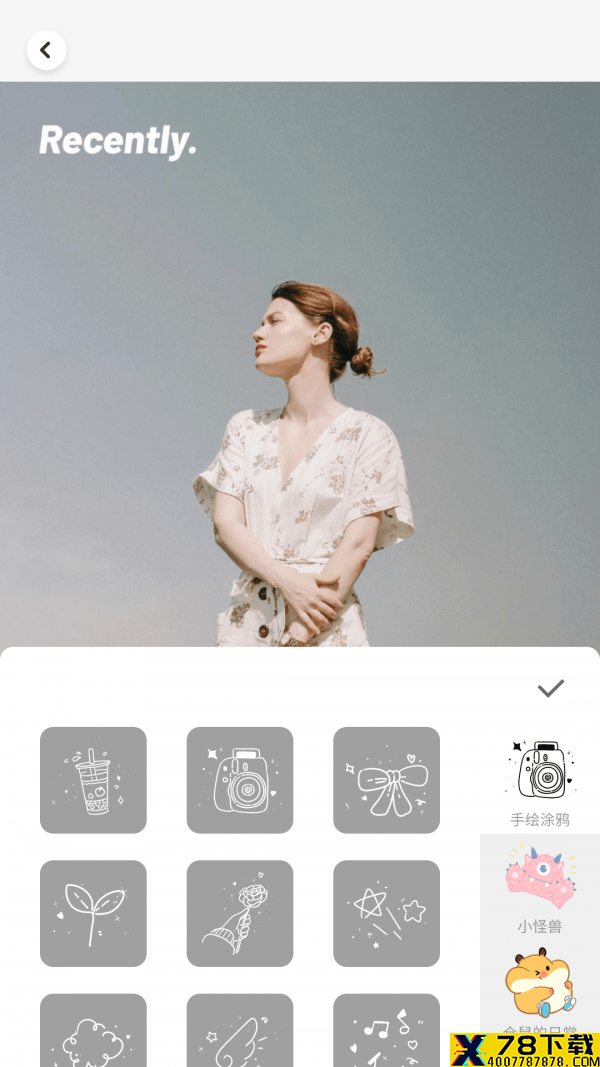
Task: Add the bow ribbon sticker
Action: 386,780
